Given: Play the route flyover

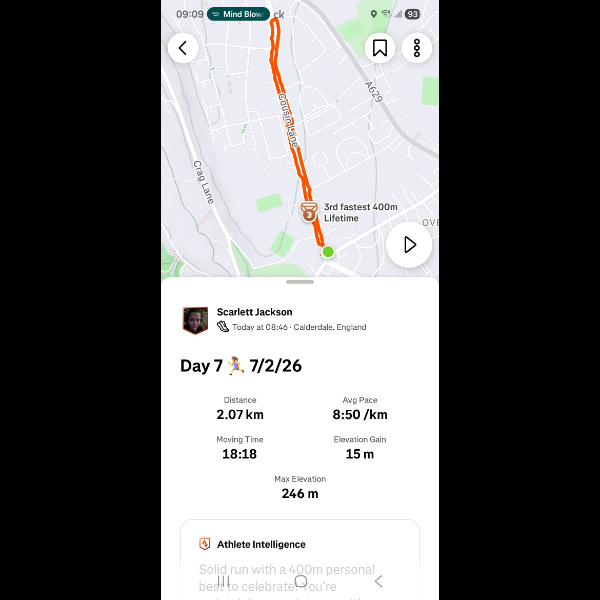Looking at the screenshot, I should click(408, 245).
